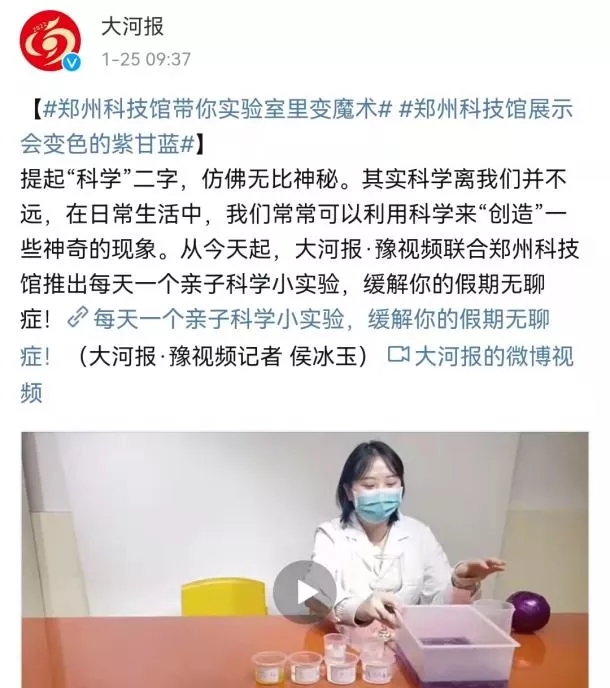
Task: Open hashtag #郑州科技馆展示会变色的紫甘蓝#
Action: click(x=490, y=110)
